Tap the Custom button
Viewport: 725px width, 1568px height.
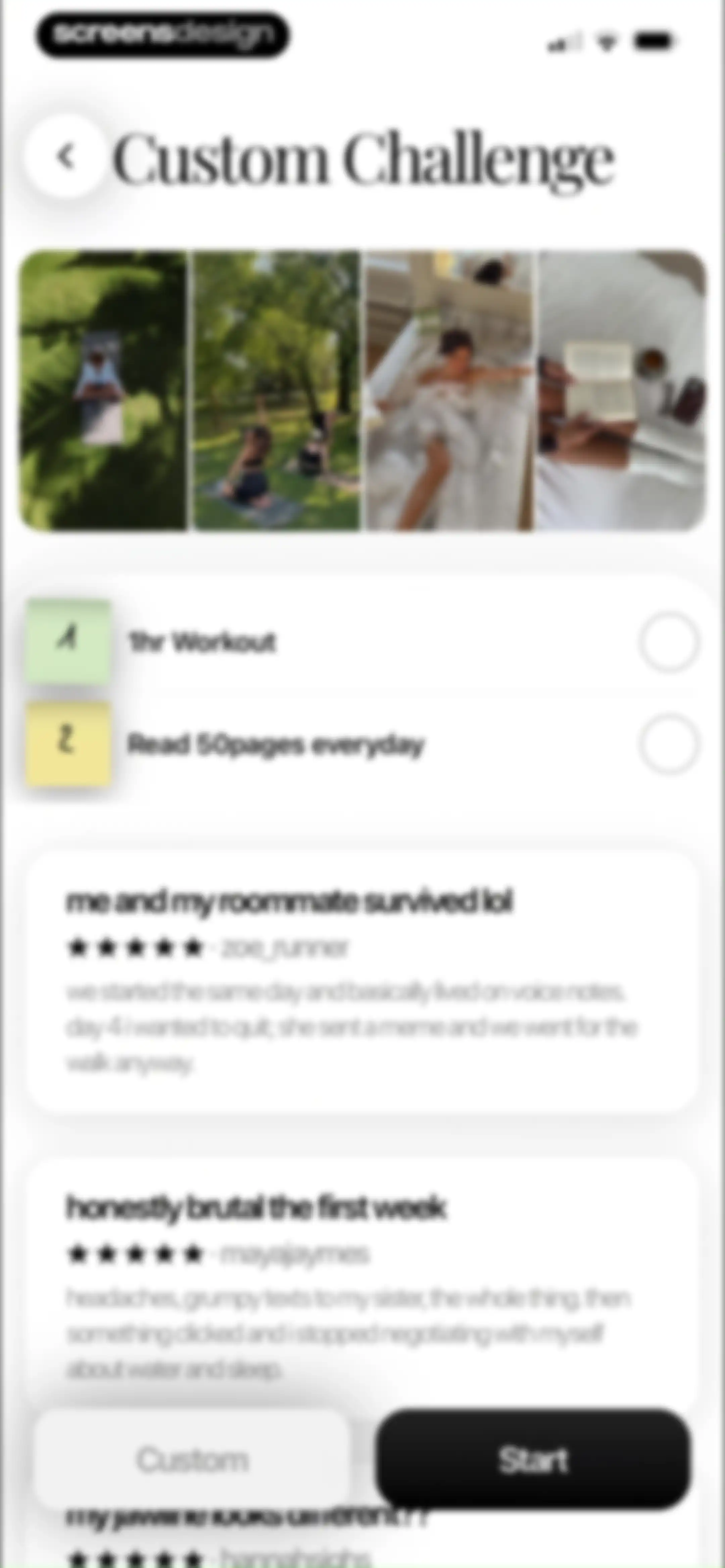point(192,1460)
